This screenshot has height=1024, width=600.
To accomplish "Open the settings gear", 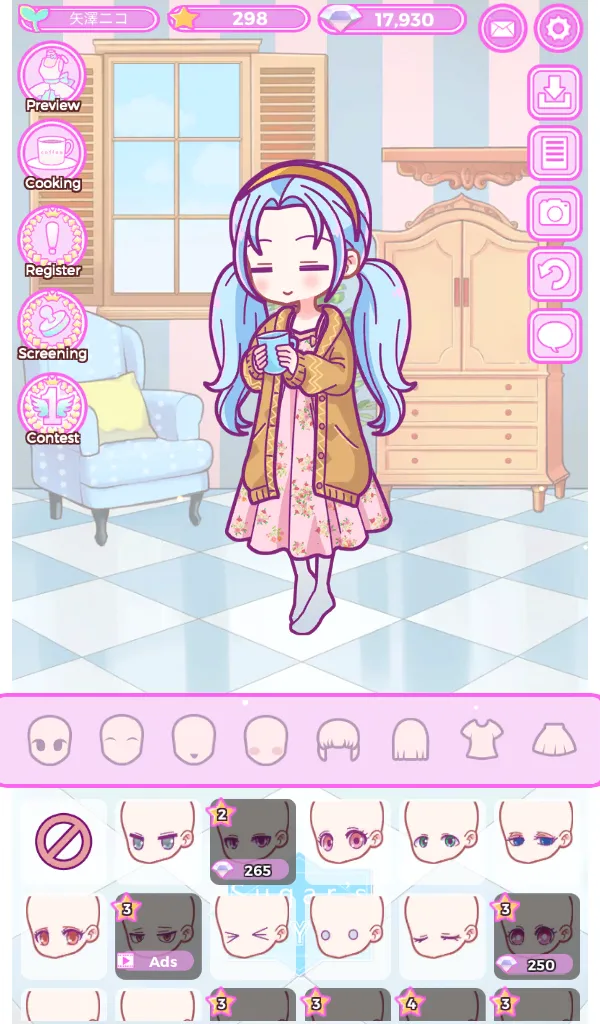I will click(x=558, y=28).
